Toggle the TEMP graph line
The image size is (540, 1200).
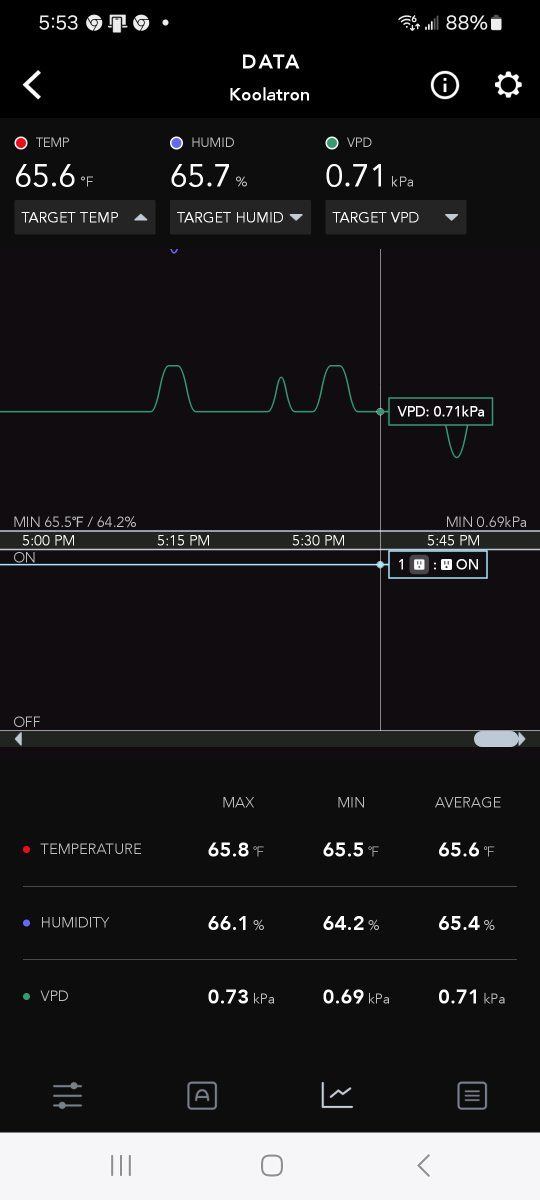(42, 143)
